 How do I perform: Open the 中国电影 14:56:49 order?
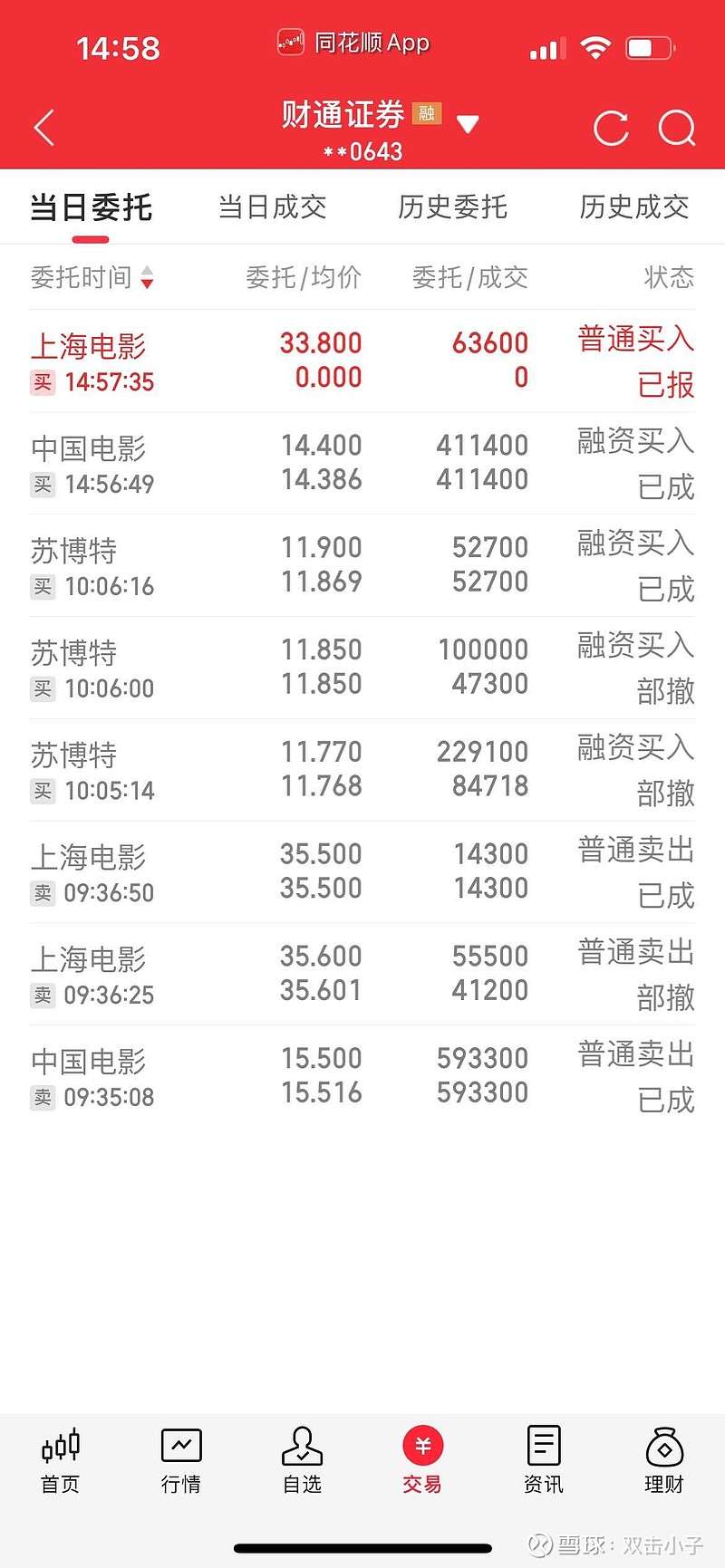(362, 464)
